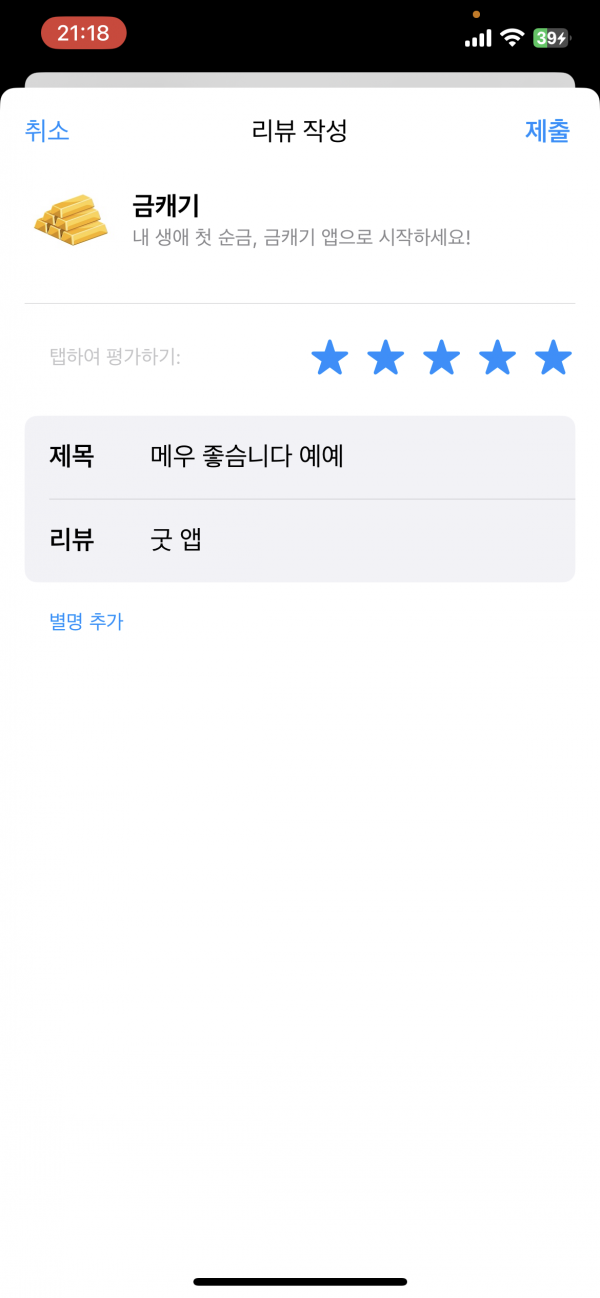Image resolution: width=600 pixels, height=1298 pixels.
Task: Set rating to four stars
Action: pos(498,357)
